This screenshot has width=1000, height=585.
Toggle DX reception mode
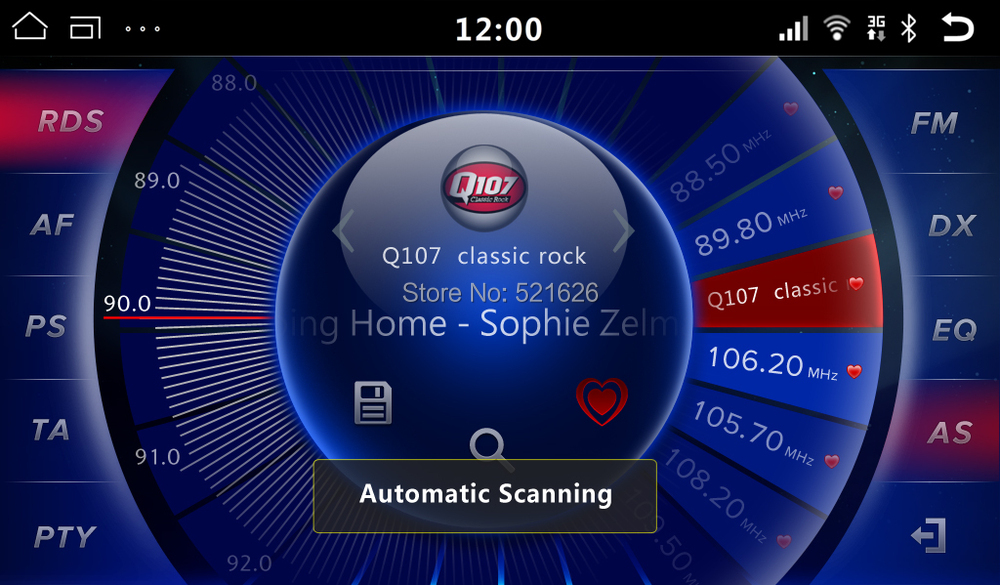[951, 226]
